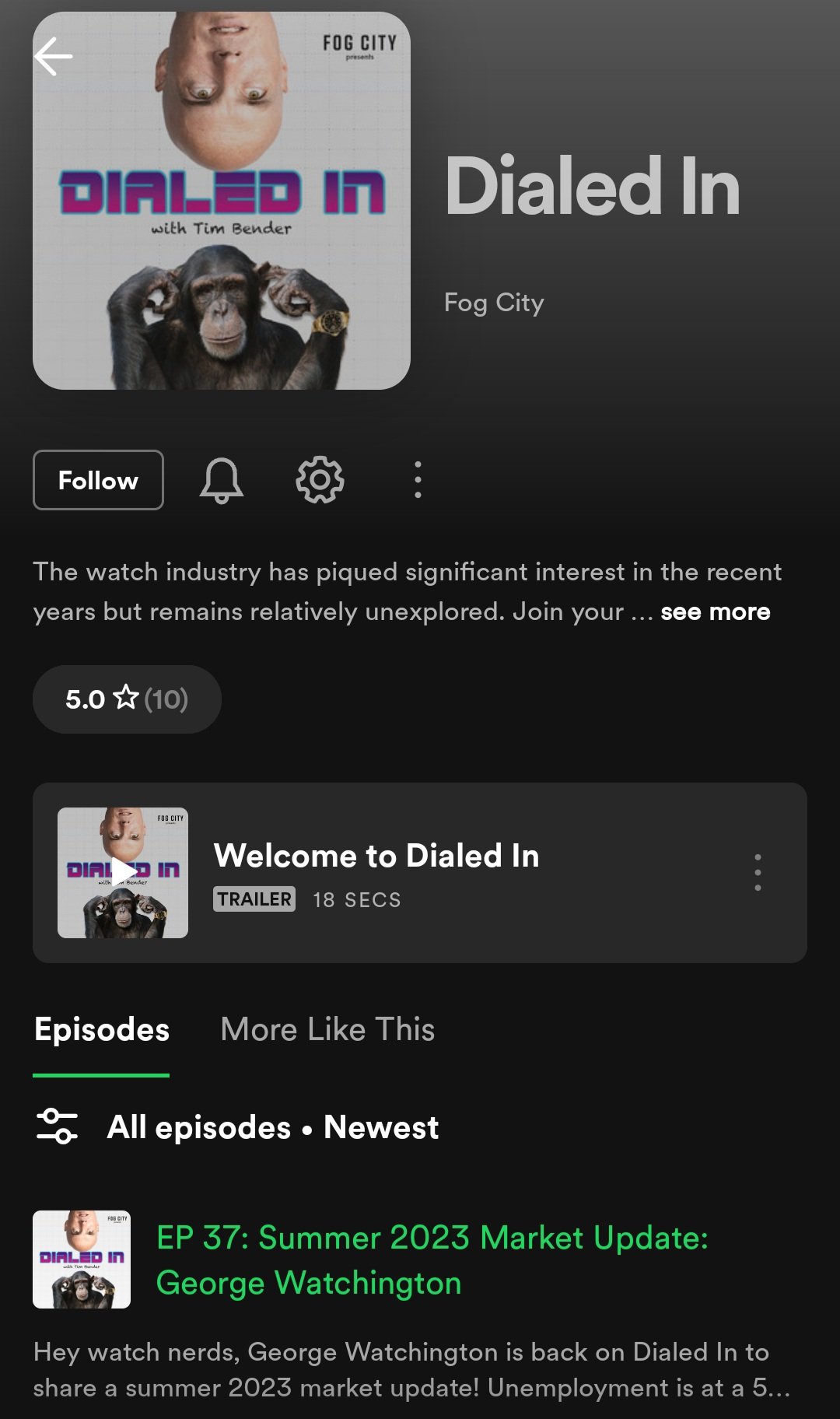Open the podcast overflow menu
This screenshot has height=1419, width=840.
(x=418, y=480)
